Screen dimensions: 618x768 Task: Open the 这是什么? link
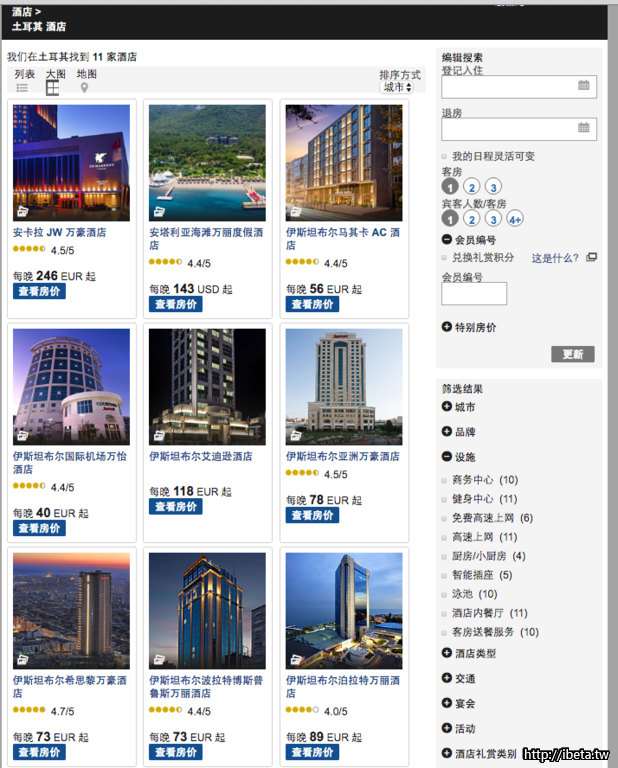coord(555,258)
